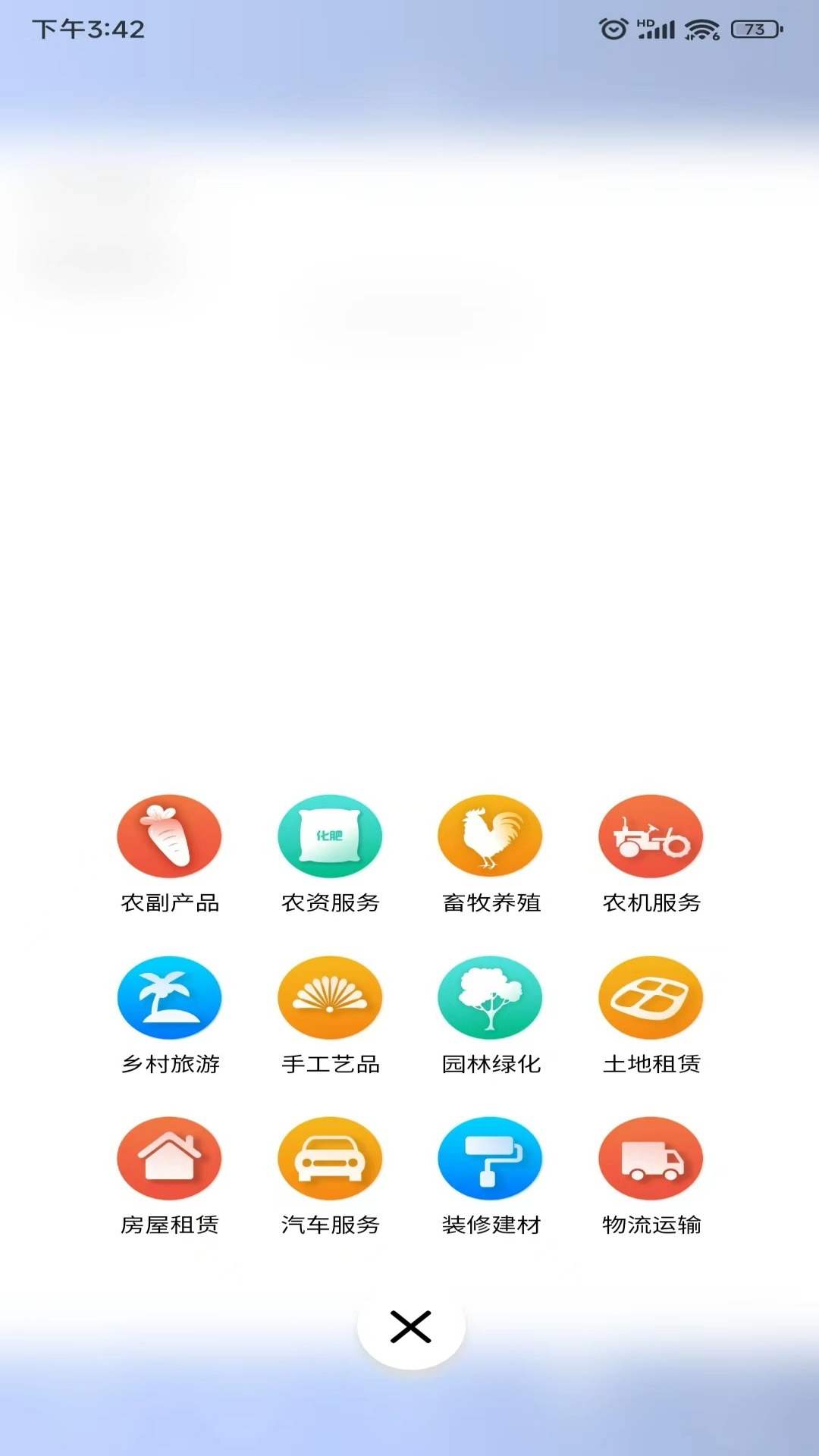Open the 手工艺品 category
The height and width of the screenshot is (1456, 819).
tap(330, 1015)
